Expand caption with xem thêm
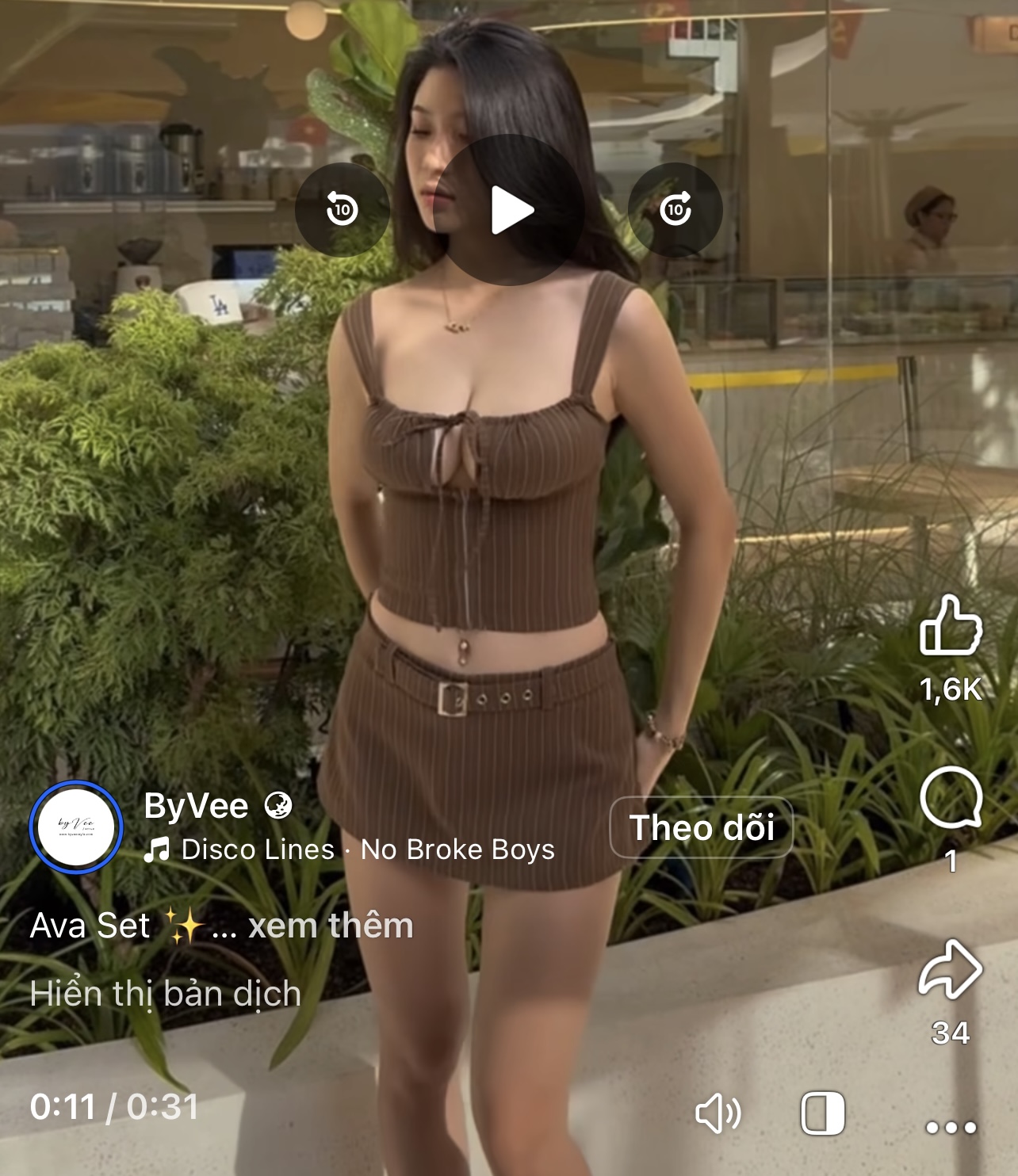 pyautogui.click(x=331, y=926)
